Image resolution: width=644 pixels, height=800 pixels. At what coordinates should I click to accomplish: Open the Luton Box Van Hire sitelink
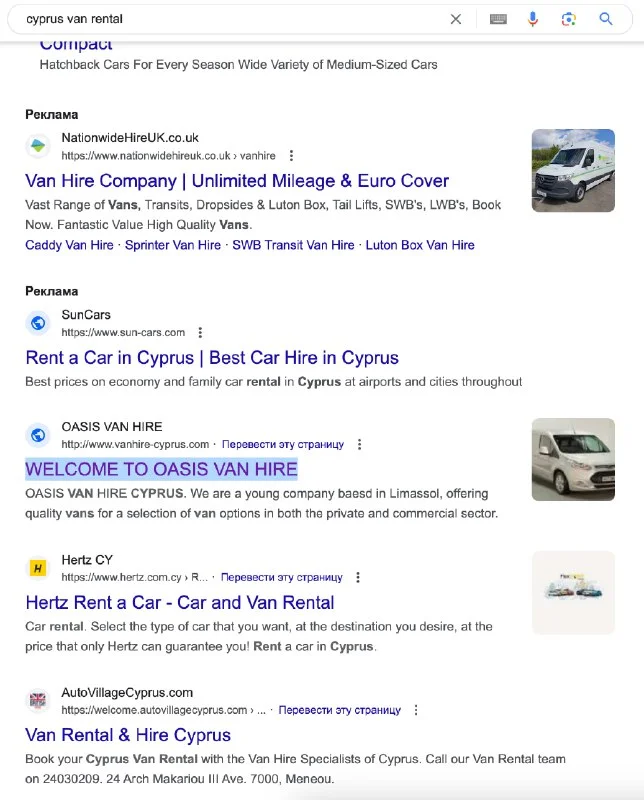tap(420, 245)
